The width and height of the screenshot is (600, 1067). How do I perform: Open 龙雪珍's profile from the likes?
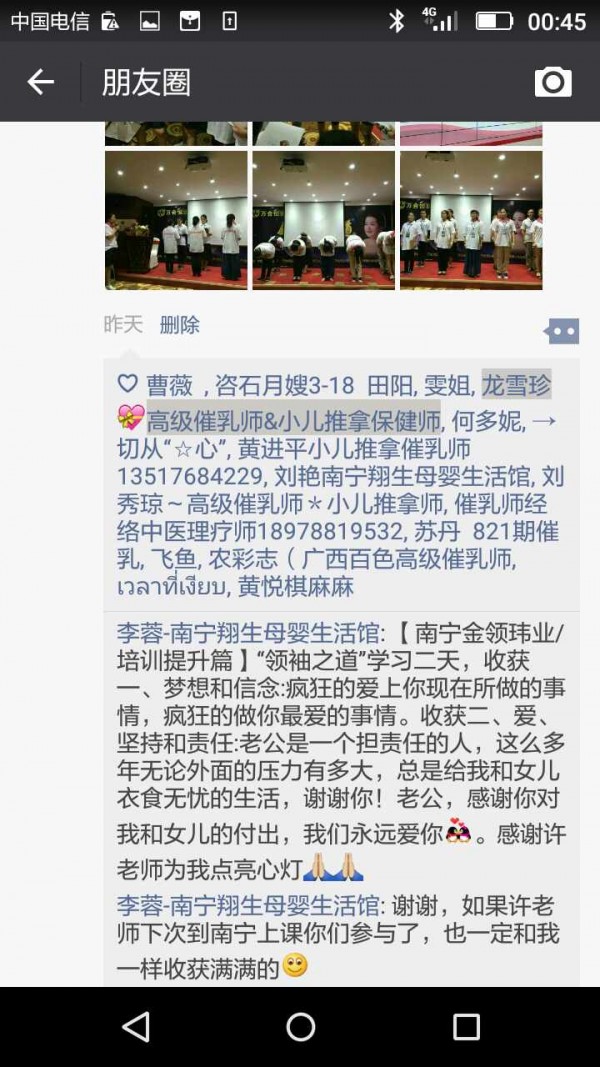(516, 386)
